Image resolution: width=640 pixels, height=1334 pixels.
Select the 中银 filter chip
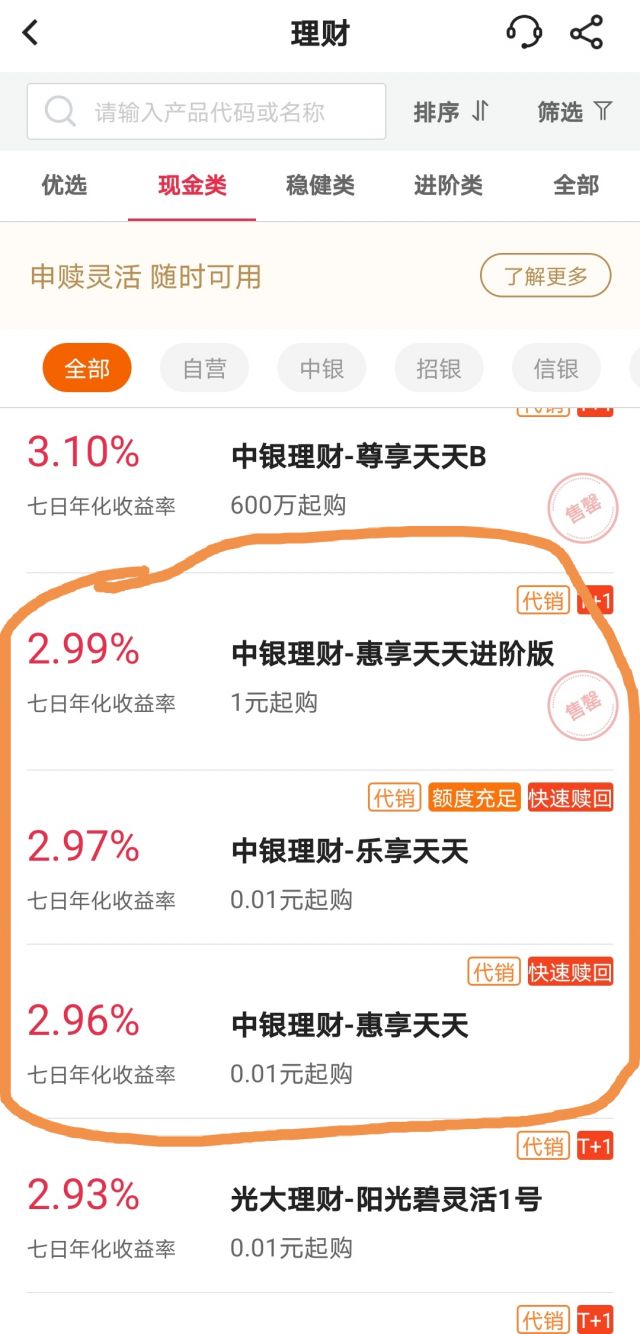click(x=322, y=369)
